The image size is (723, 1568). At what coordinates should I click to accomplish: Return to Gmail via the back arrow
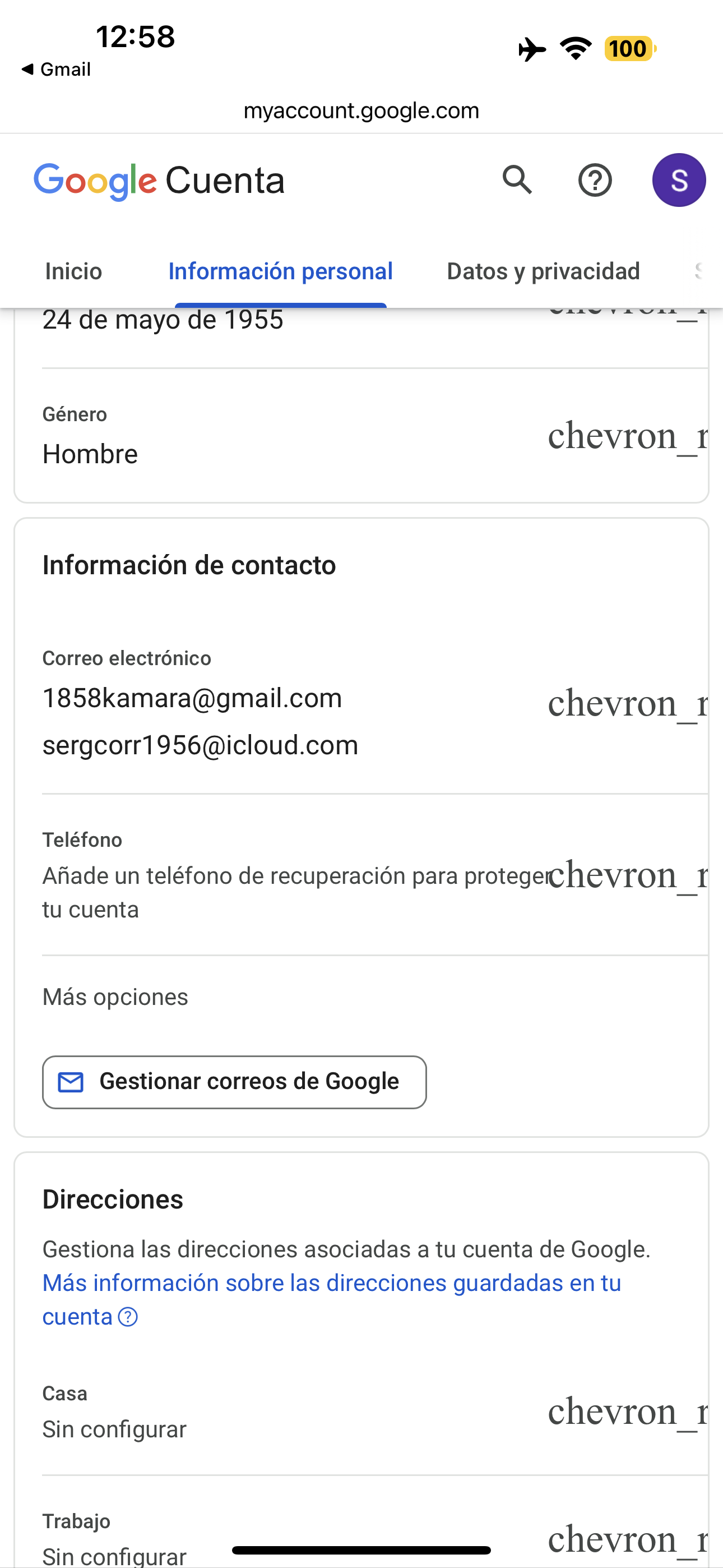tap(55, 70)
